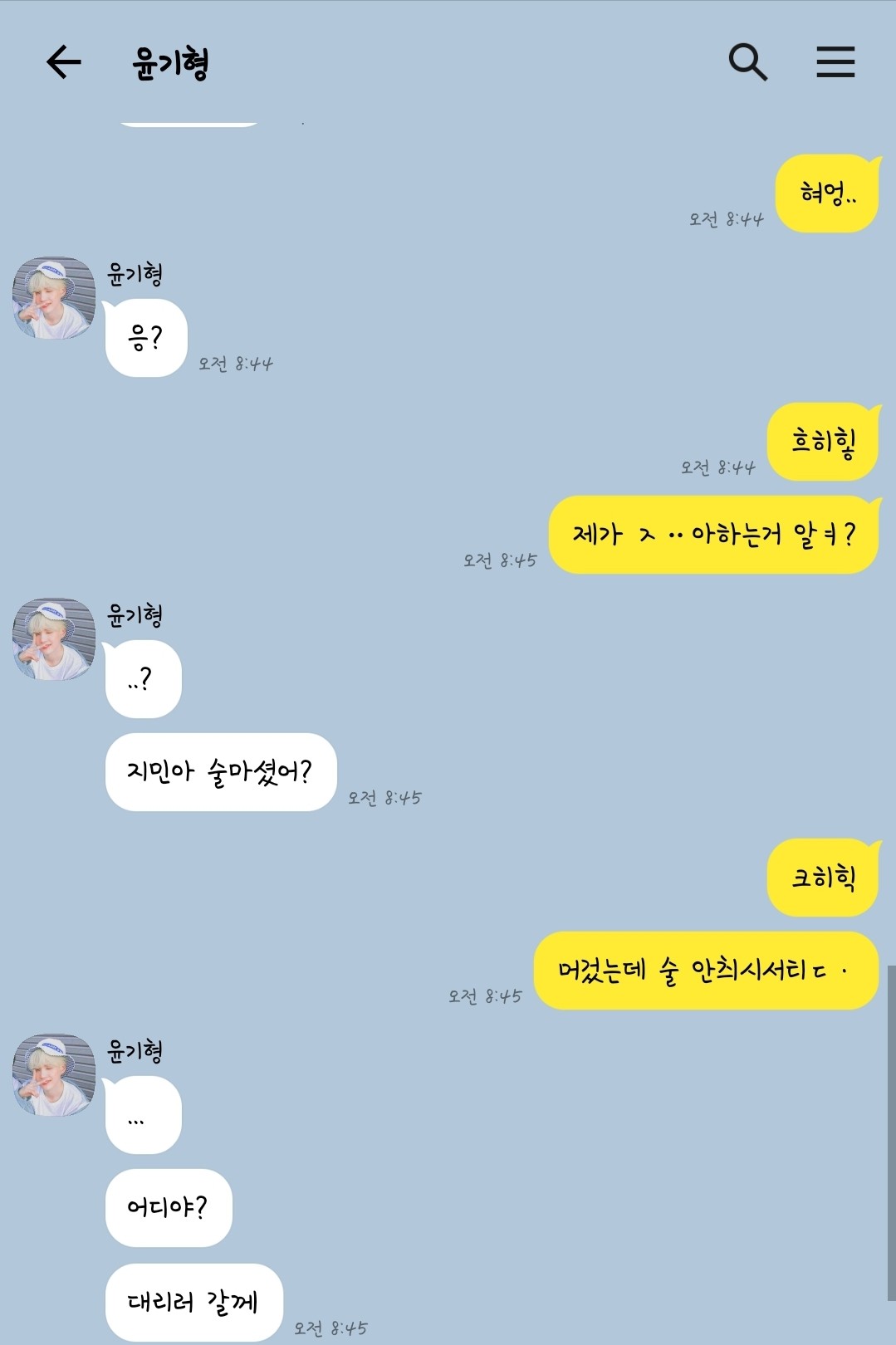Open 윤기형's profile photo above 어디야? message
896x1345 pixels.
coord(54,1075)
